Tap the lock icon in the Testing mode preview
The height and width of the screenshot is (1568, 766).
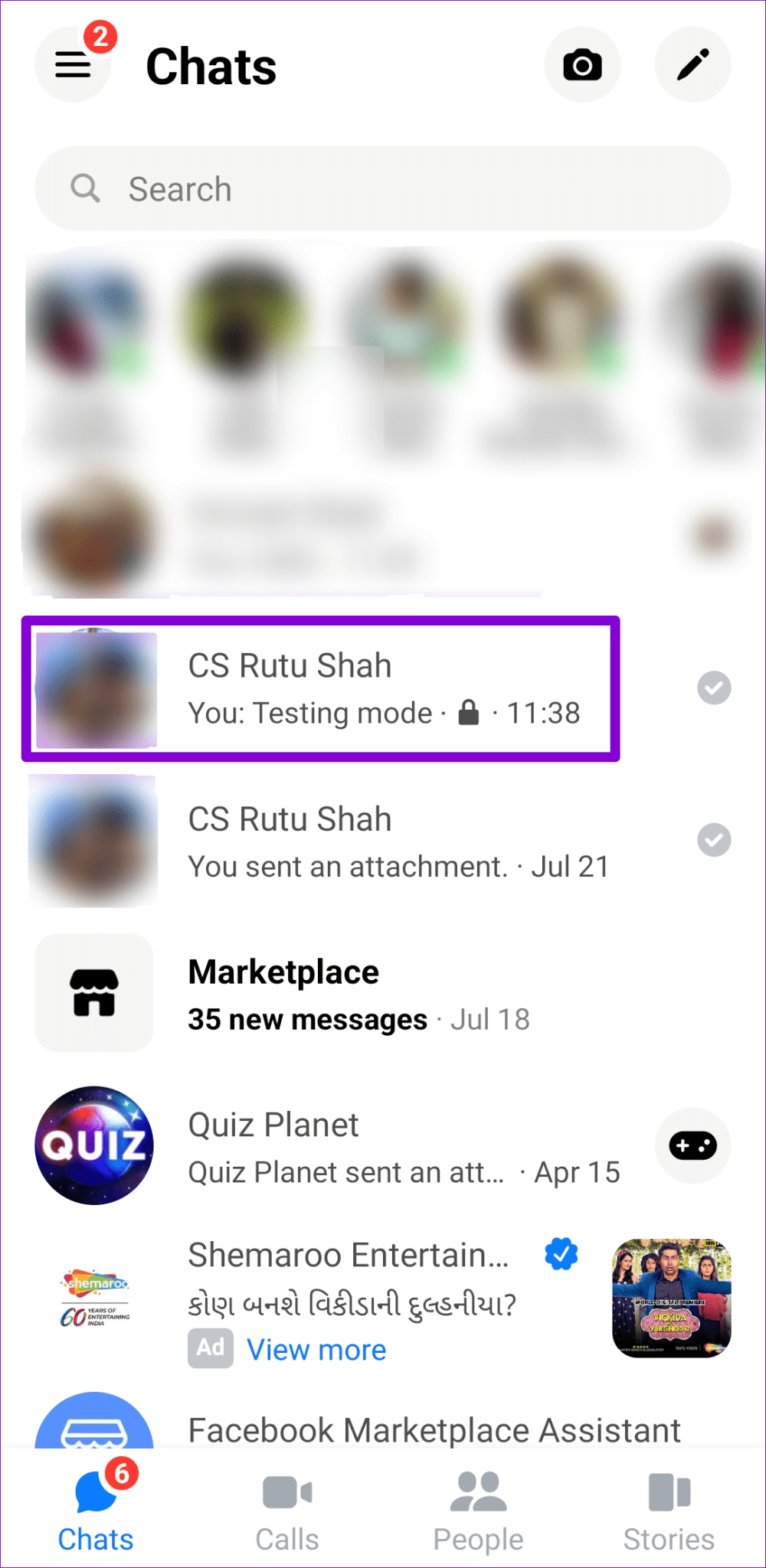tap(470, 712)
